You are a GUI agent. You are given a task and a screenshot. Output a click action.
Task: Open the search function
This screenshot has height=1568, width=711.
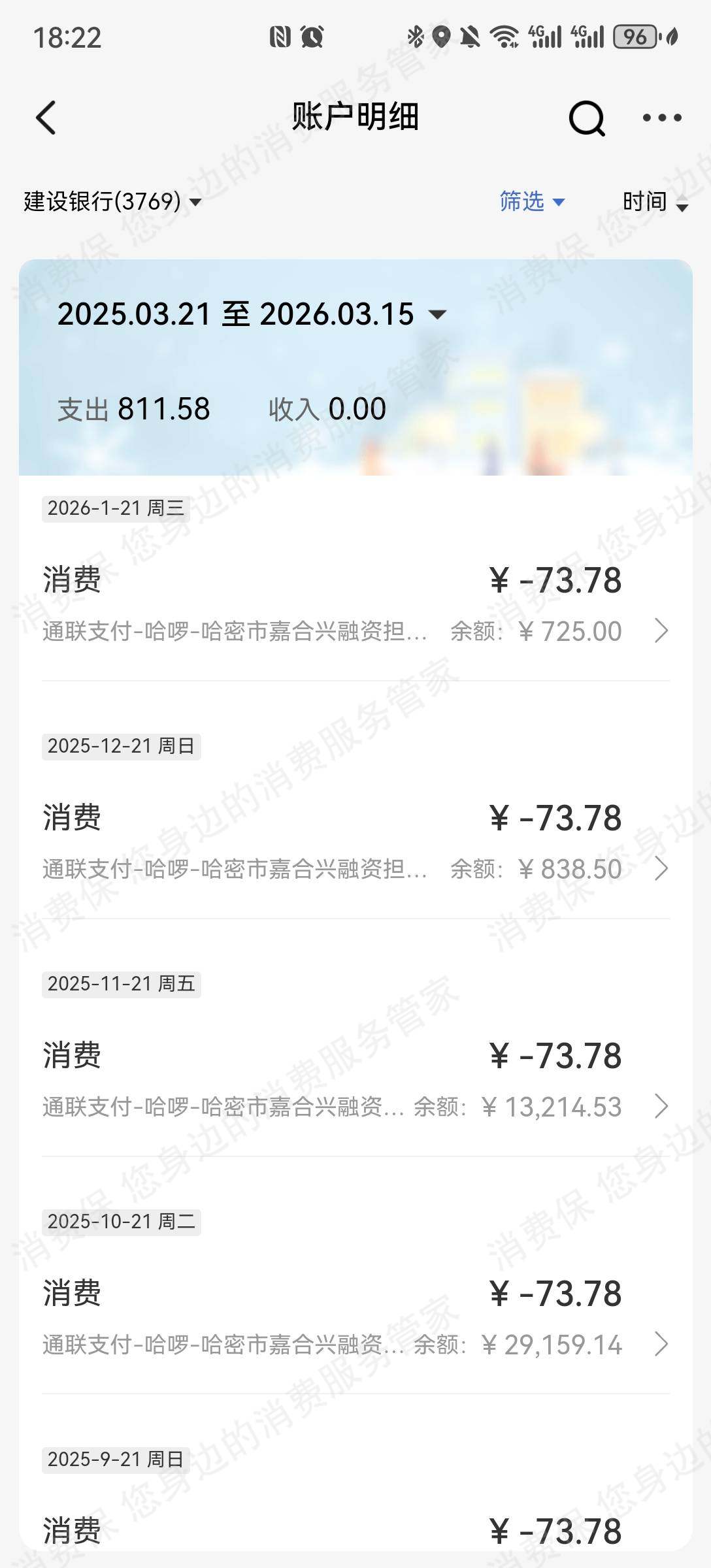587,118
